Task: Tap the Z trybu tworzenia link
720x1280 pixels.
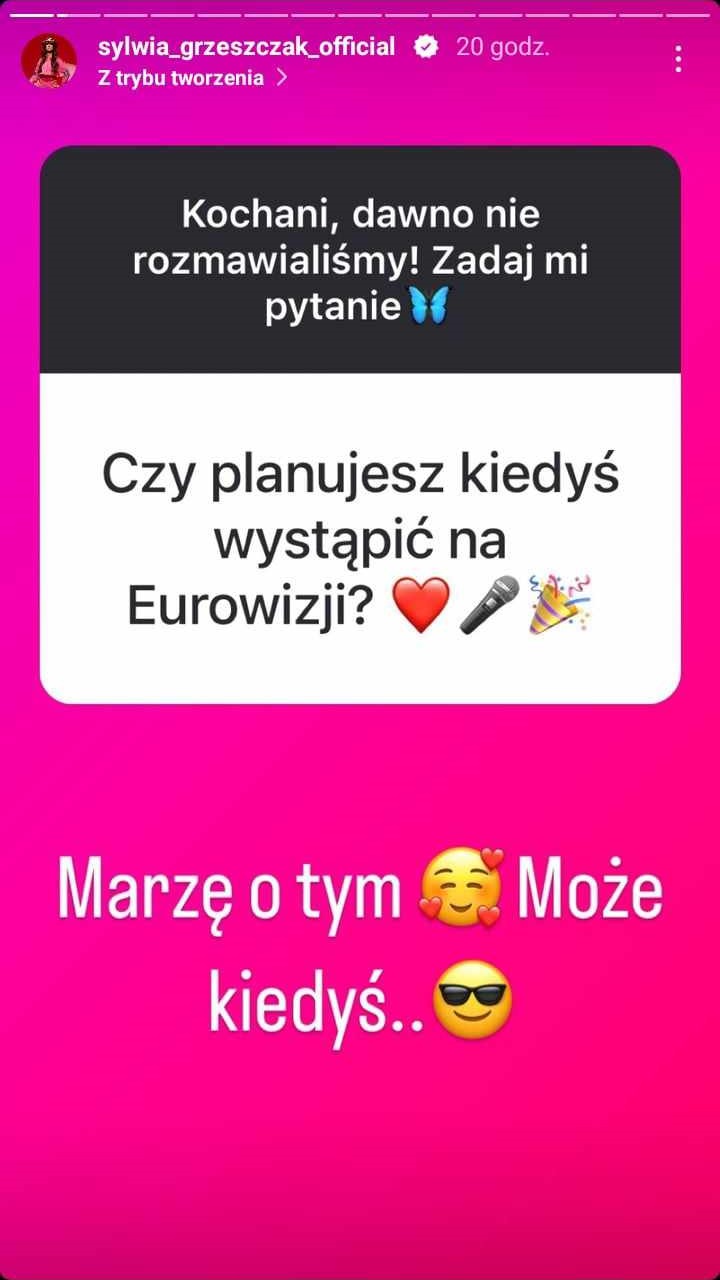Action: coord(192,78)
